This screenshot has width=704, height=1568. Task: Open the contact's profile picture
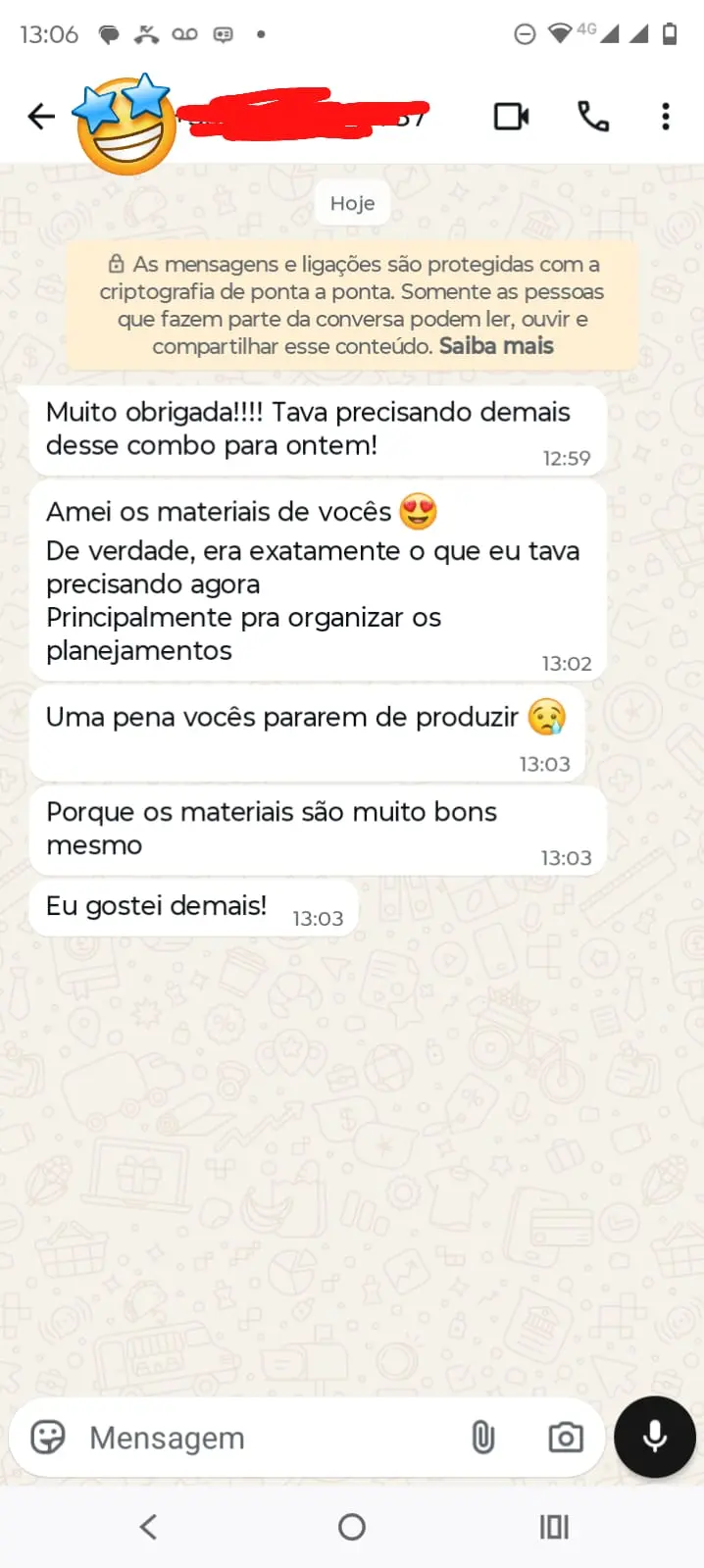point(126,124)
